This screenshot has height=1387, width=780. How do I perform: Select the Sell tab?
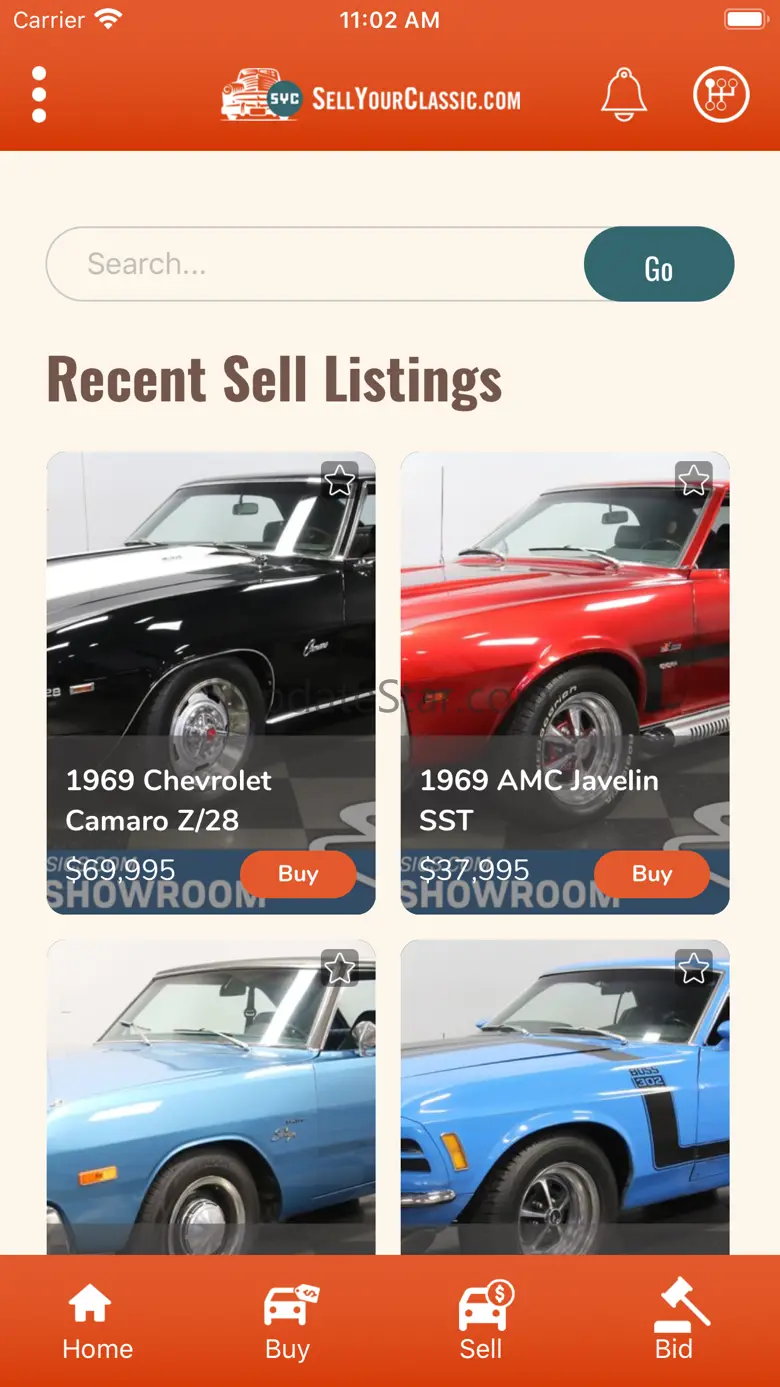coord(482,1320)
